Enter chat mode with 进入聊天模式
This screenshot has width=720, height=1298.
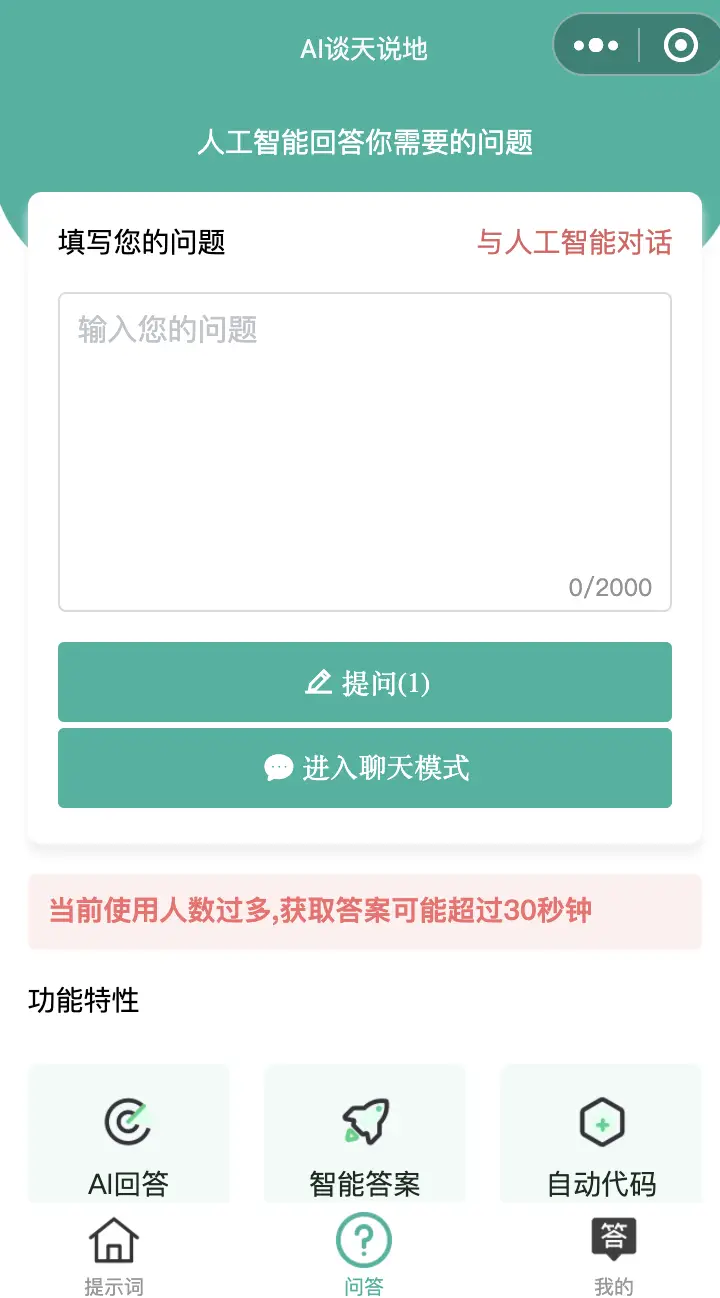click(x=365, y=768)
